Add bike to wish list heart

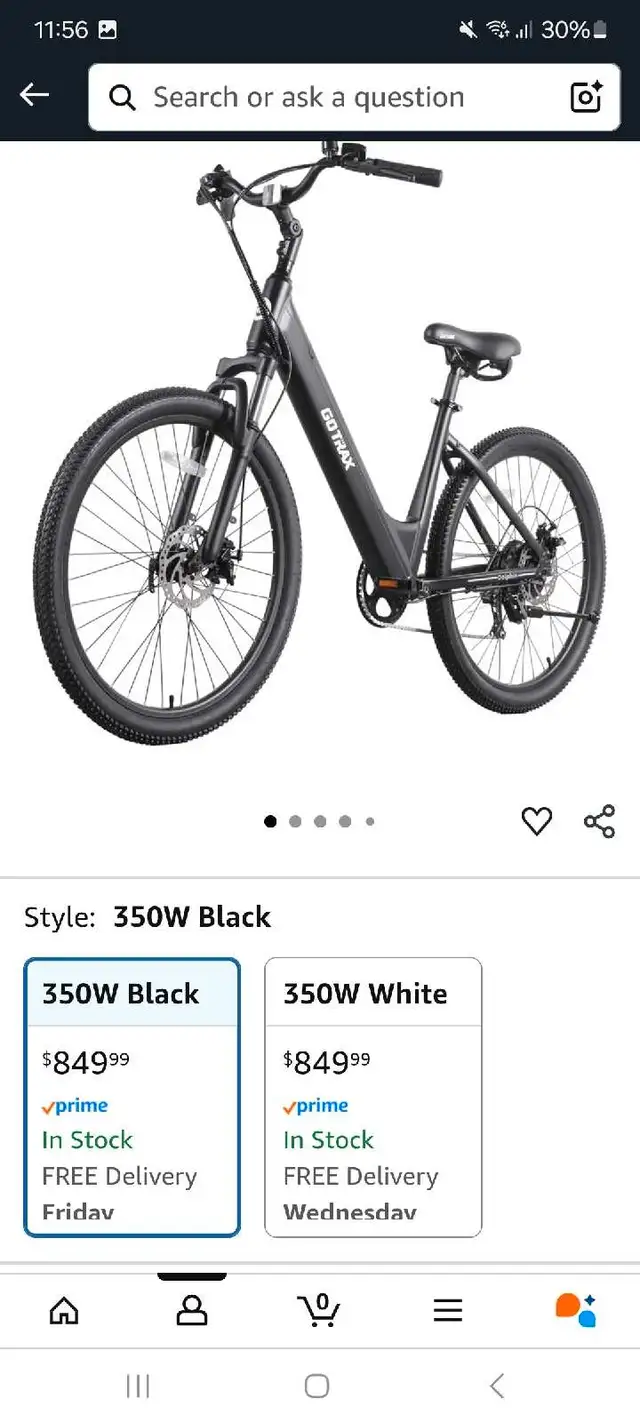(x=537, y=821)
